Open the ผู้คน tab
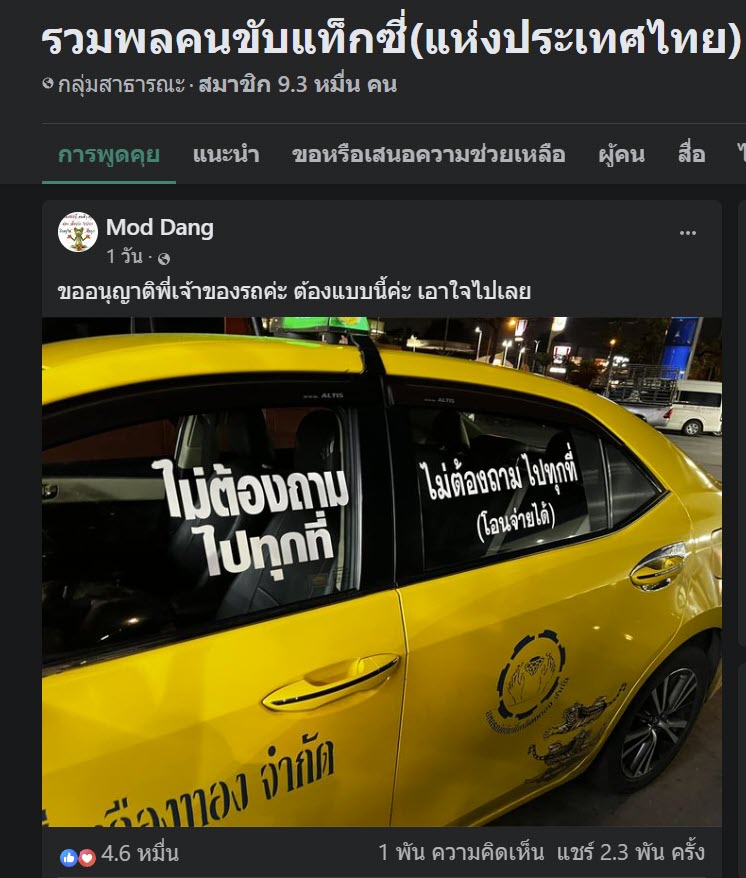The image size is (746, 878). coord(621,155)
